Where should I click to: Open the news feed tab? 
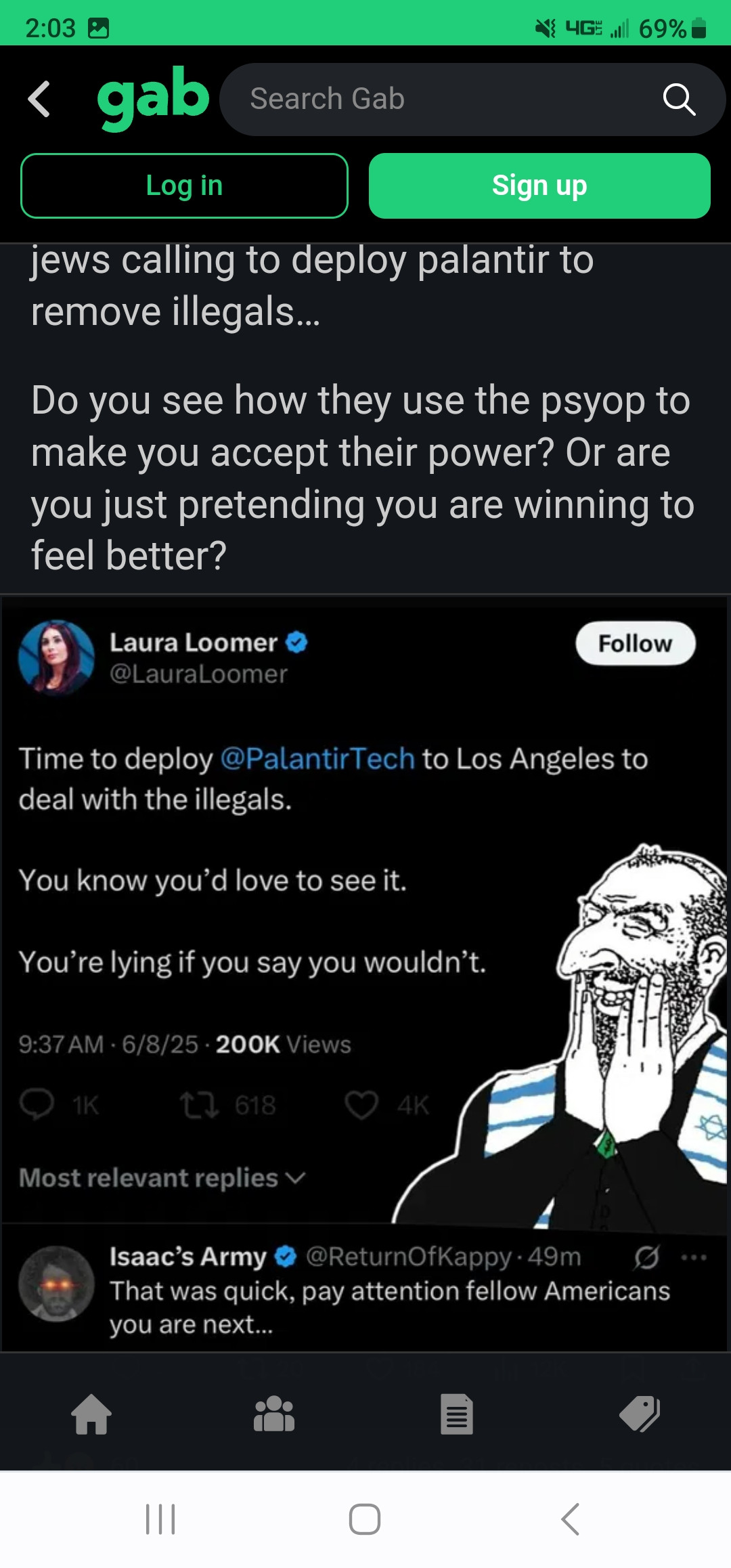click(457, 1414)
